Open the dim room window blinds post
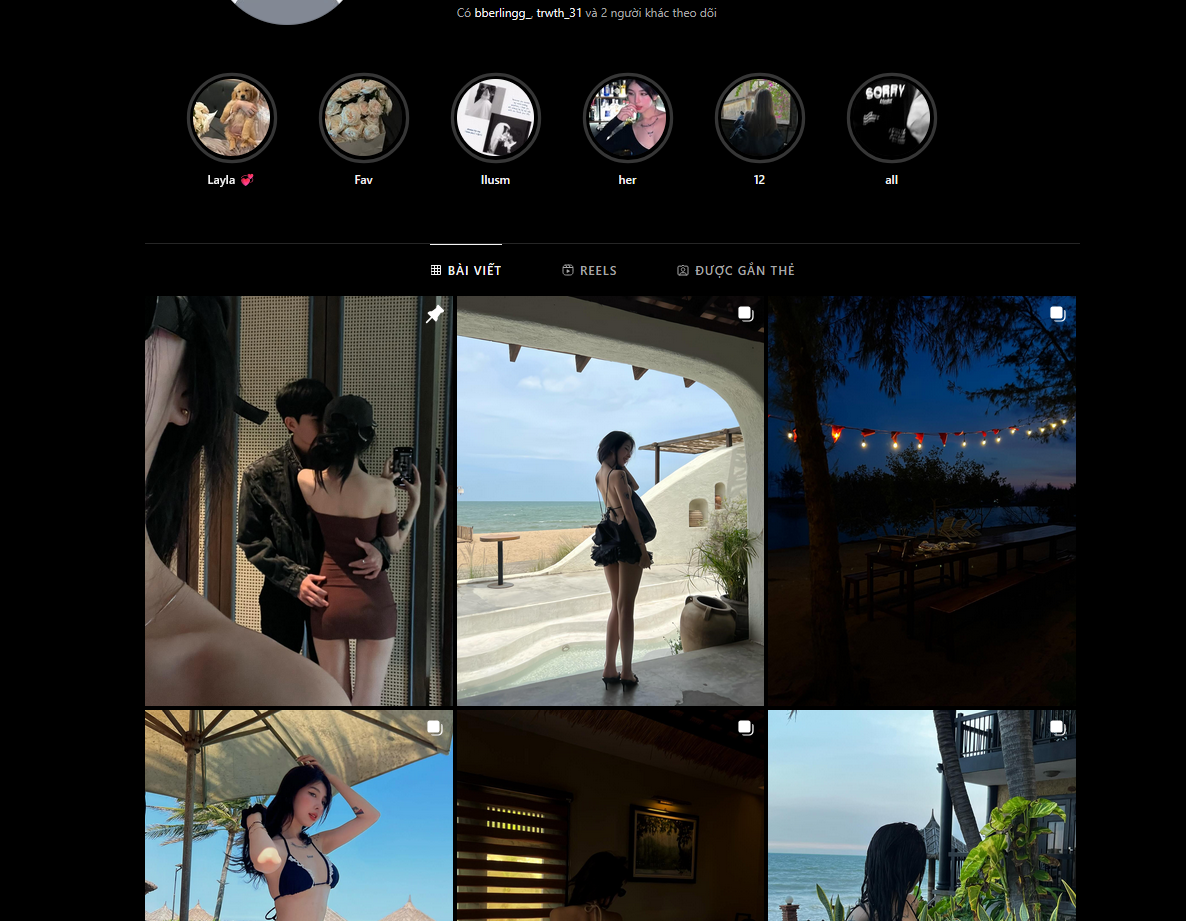1186x921 pixels. (x=610, y=815)
